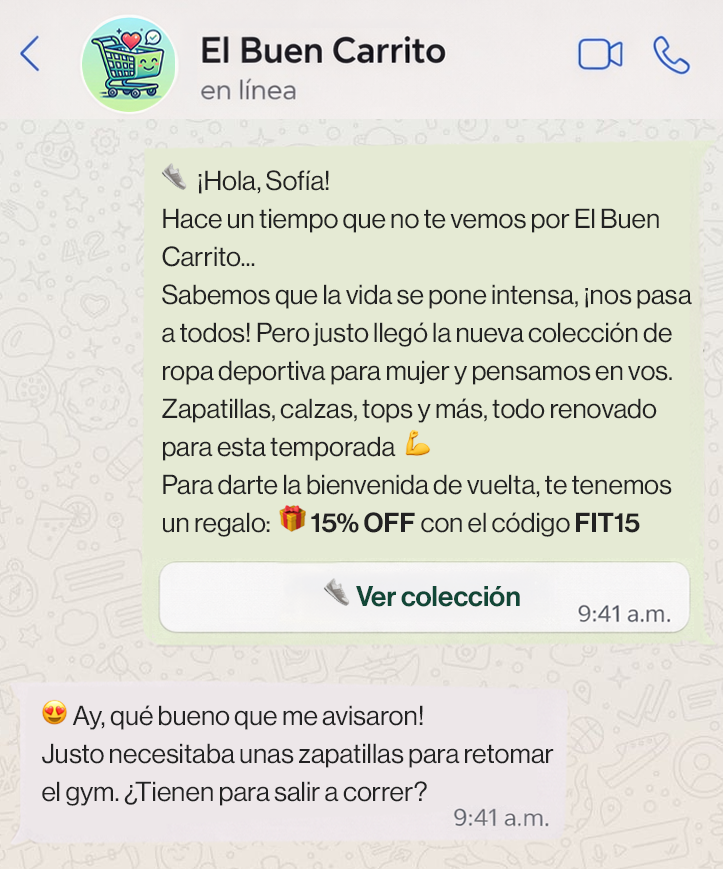Image resolution: width=723 pixels, height=869 pixels.
Task: Go back to the chat list
Action: point(30,54)
